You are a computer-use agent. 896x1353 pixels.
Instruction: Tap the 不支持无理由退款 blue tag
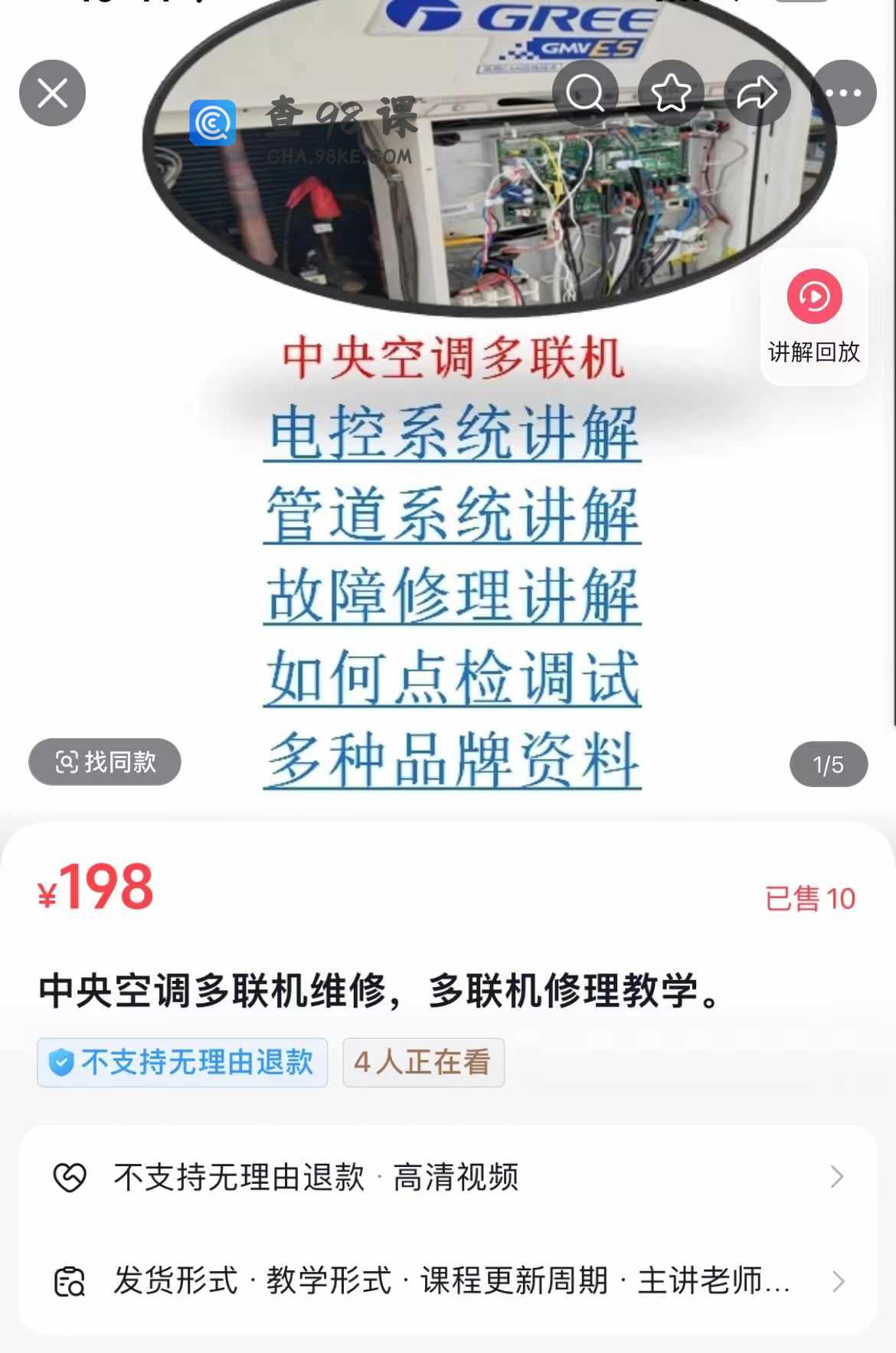coord(182,1062)
